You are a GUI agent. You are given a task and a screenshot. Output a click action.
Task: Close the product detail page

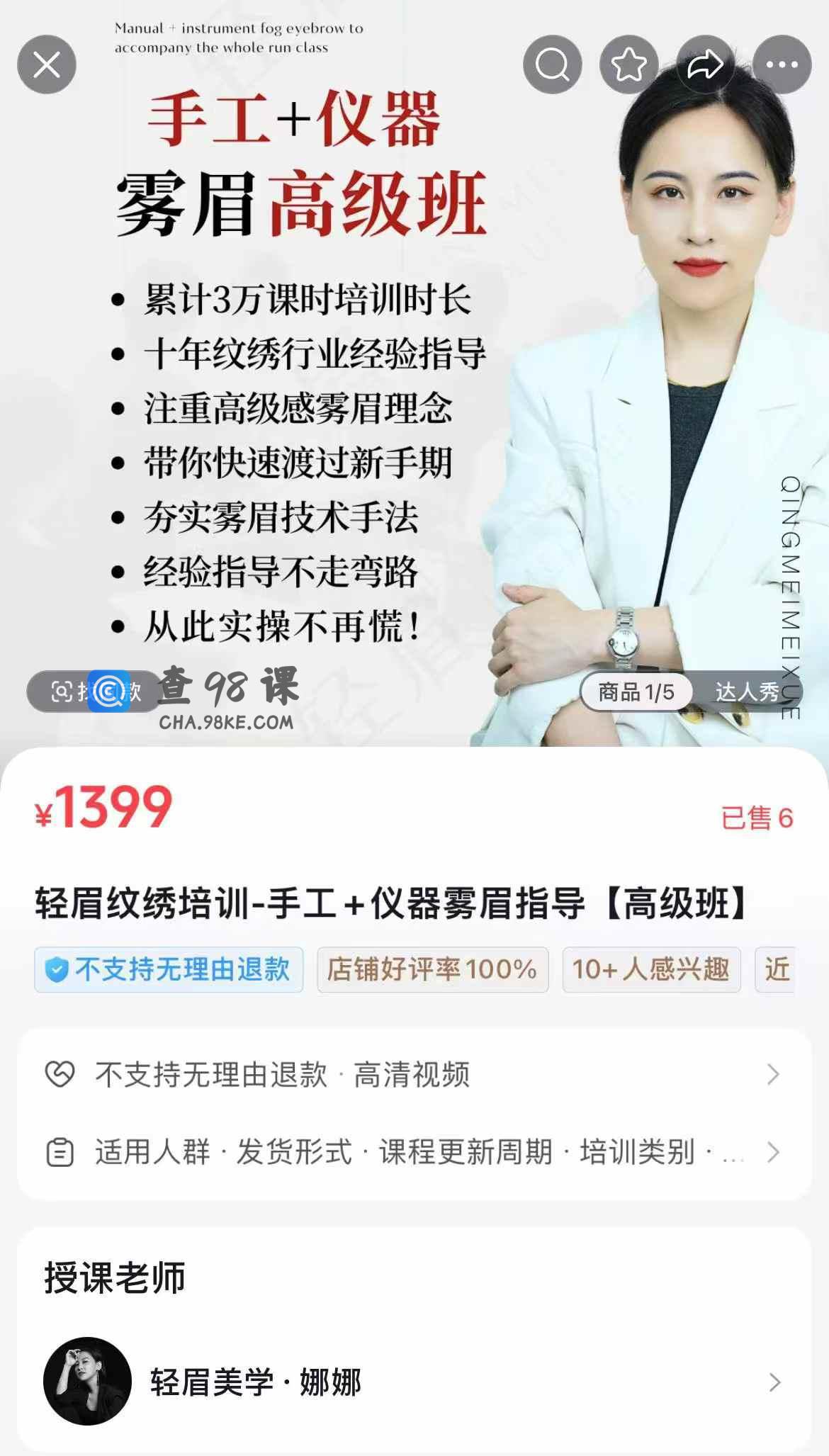47,65
